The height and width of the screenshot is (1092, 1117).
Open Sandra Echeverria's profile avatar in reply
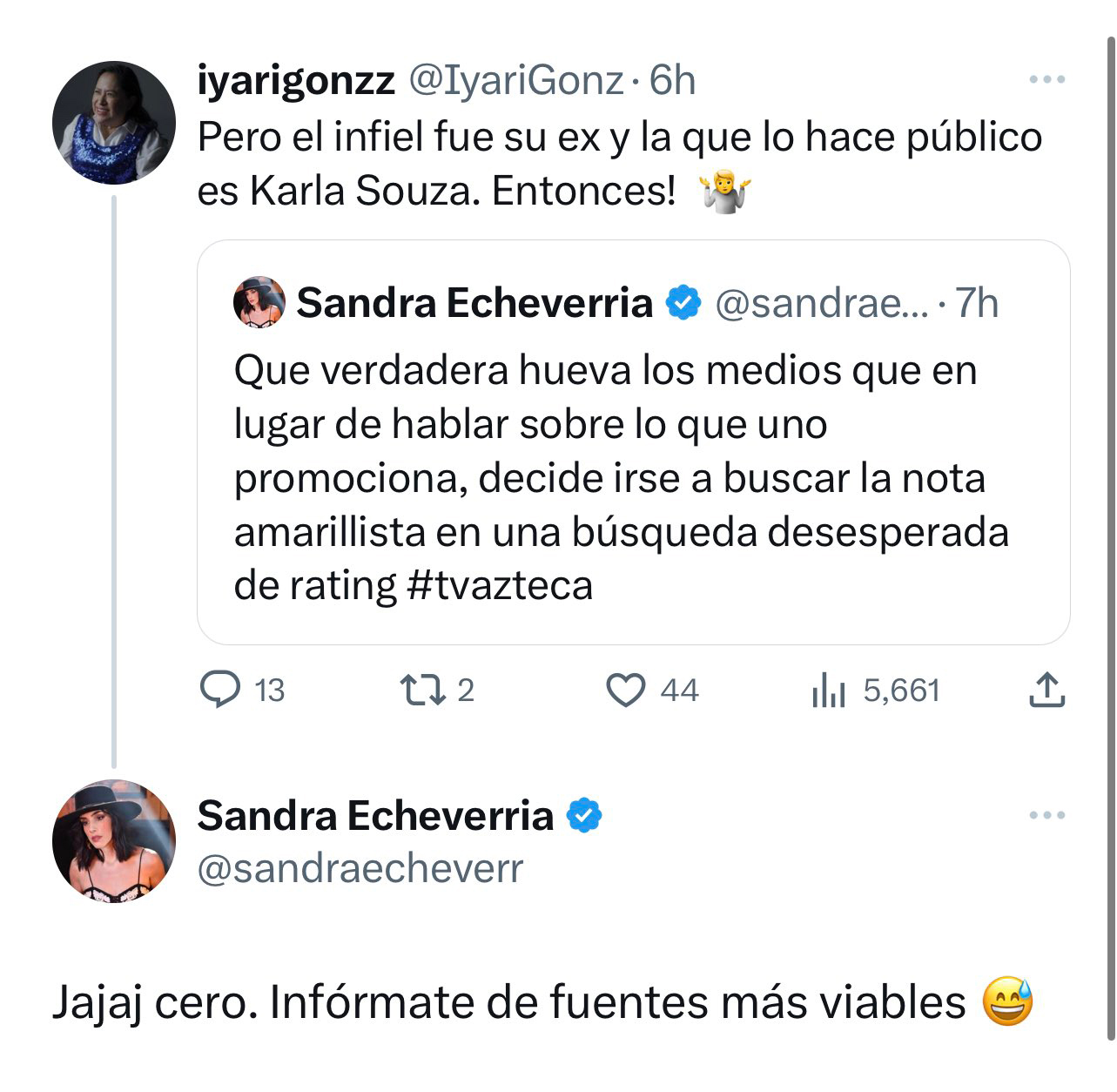tap(114, 841)
